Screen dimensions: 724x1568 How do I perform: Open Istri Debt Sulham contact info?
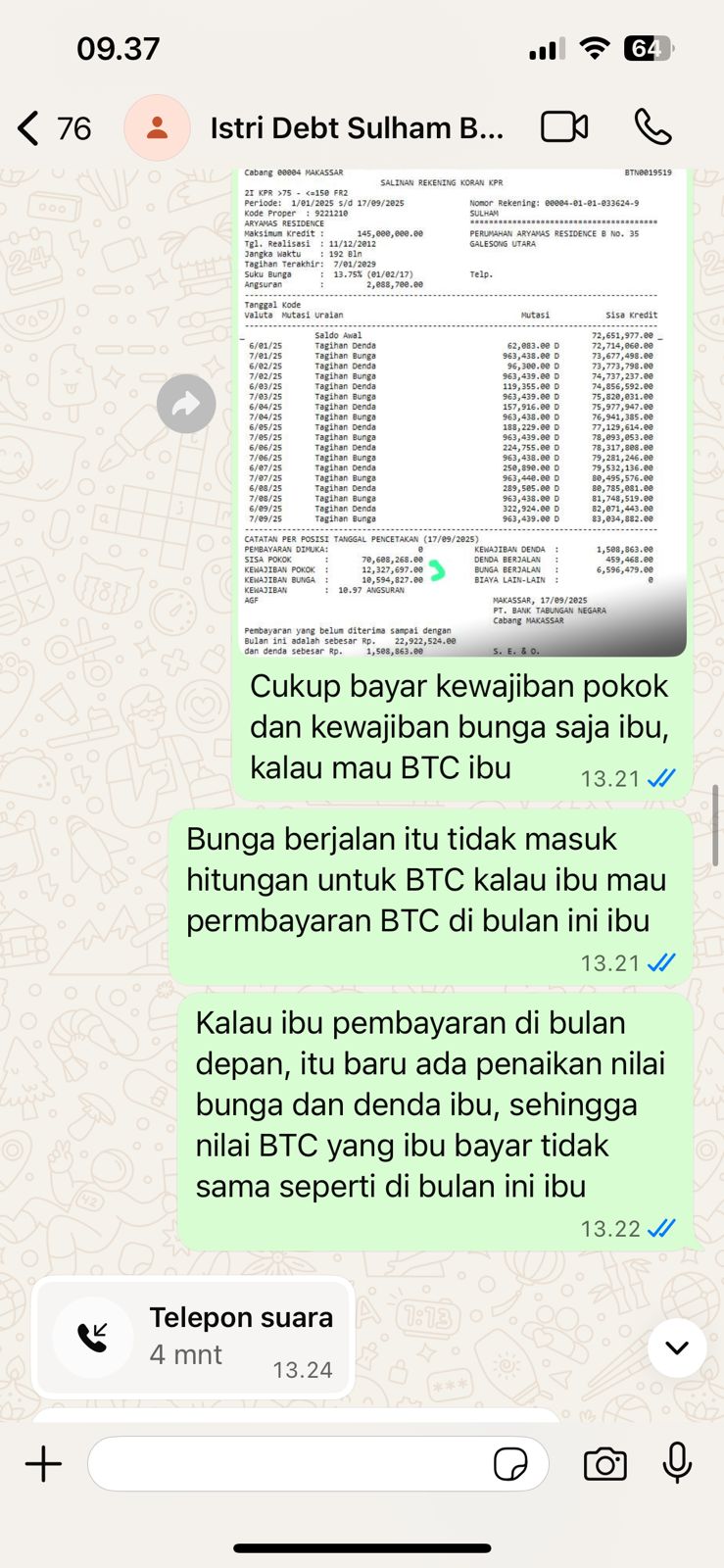click(x=356, y=128)
